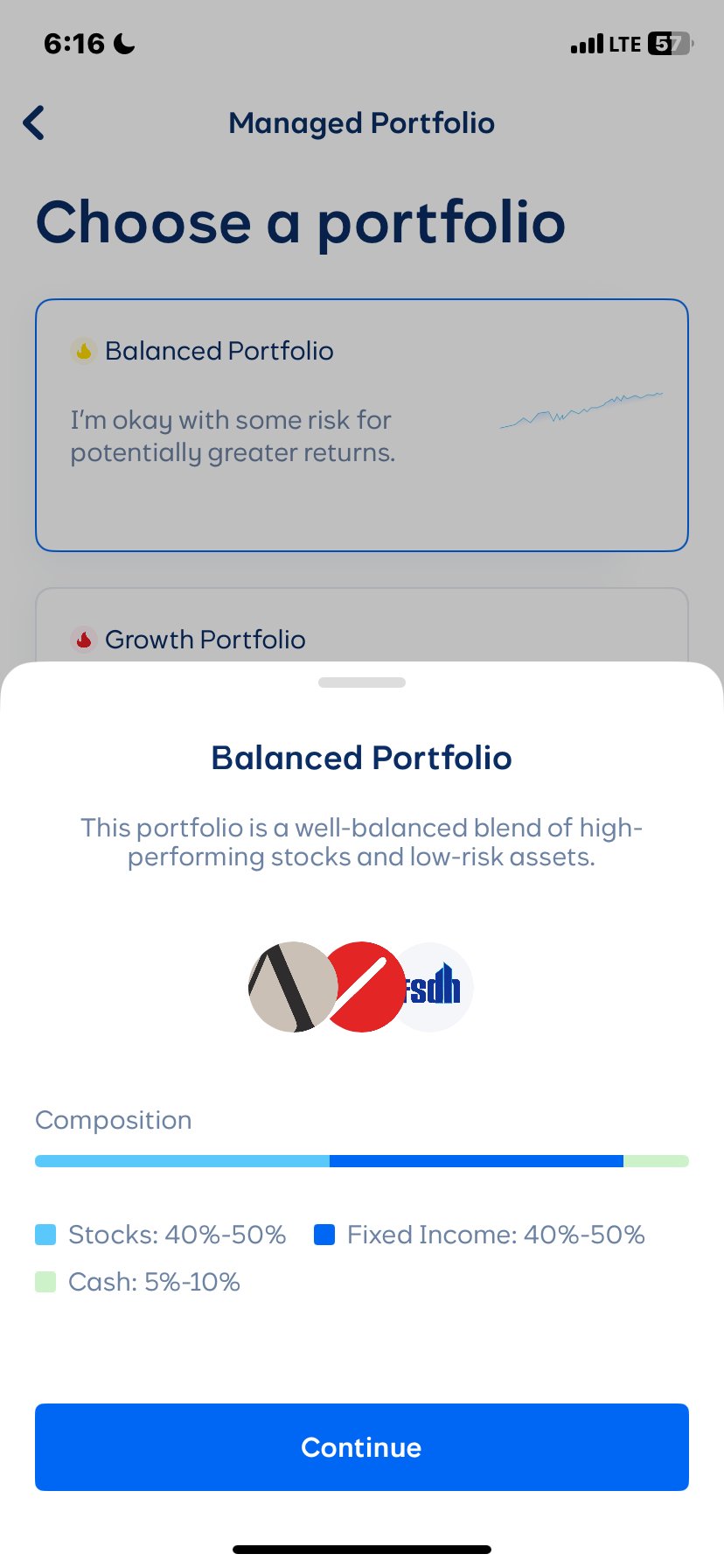Image resolution: width=724 pixels, height=1568 pixels.
Task: Tap Composition to expand allocation details
Action: tap(112, 1120)
